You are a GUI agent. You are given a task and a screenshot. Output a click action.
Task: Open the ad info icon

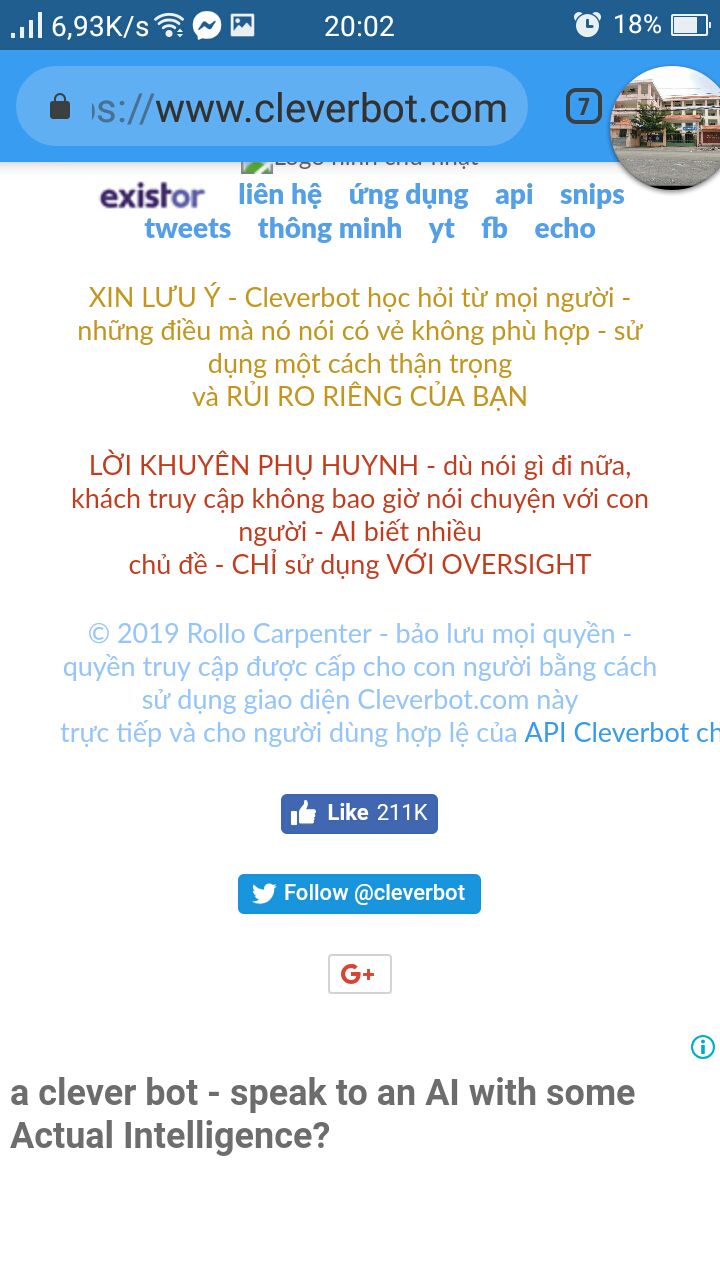pos(703,1047)
